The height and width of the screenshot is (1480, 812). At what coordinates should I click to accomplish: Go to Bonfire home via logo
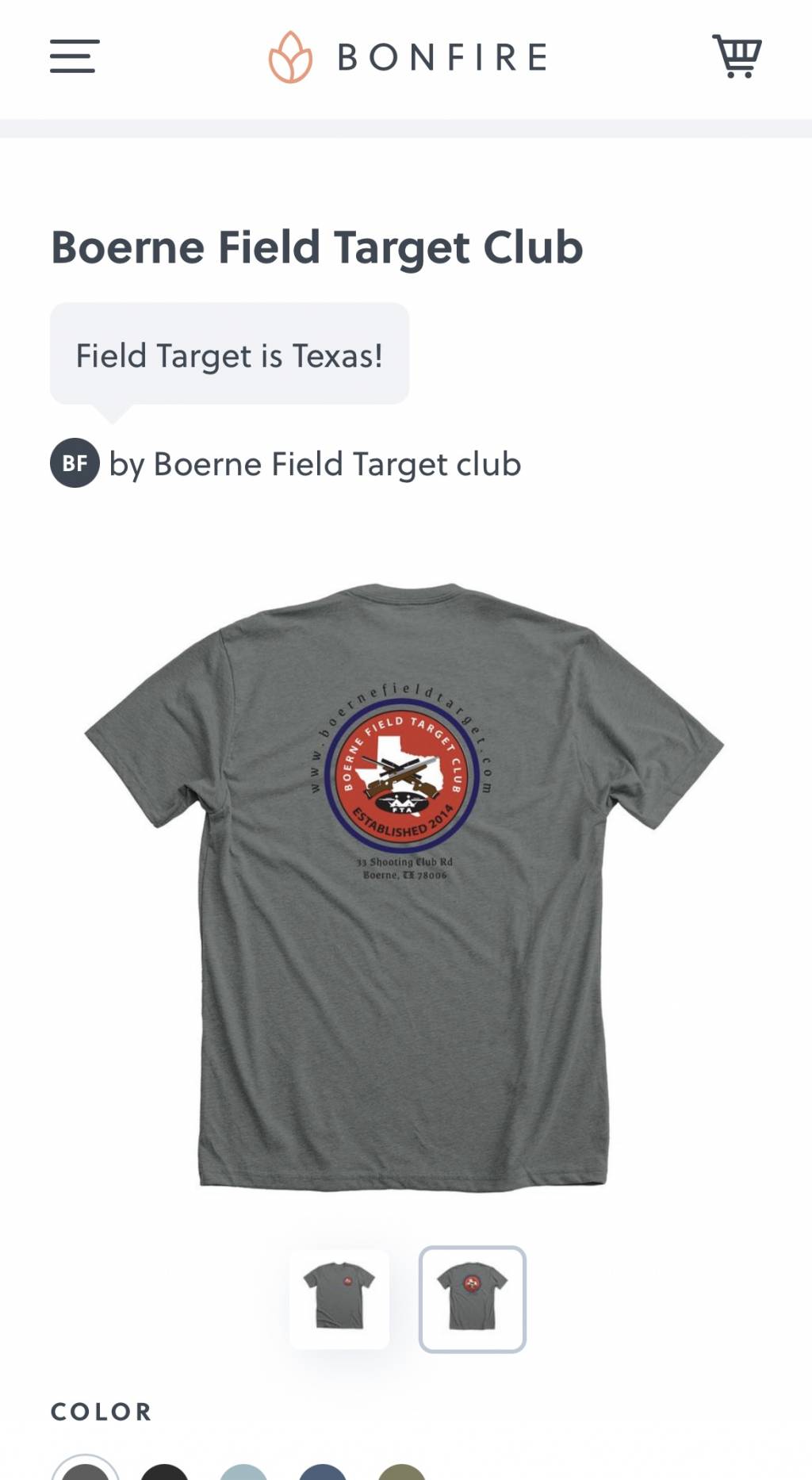[408, 57]
